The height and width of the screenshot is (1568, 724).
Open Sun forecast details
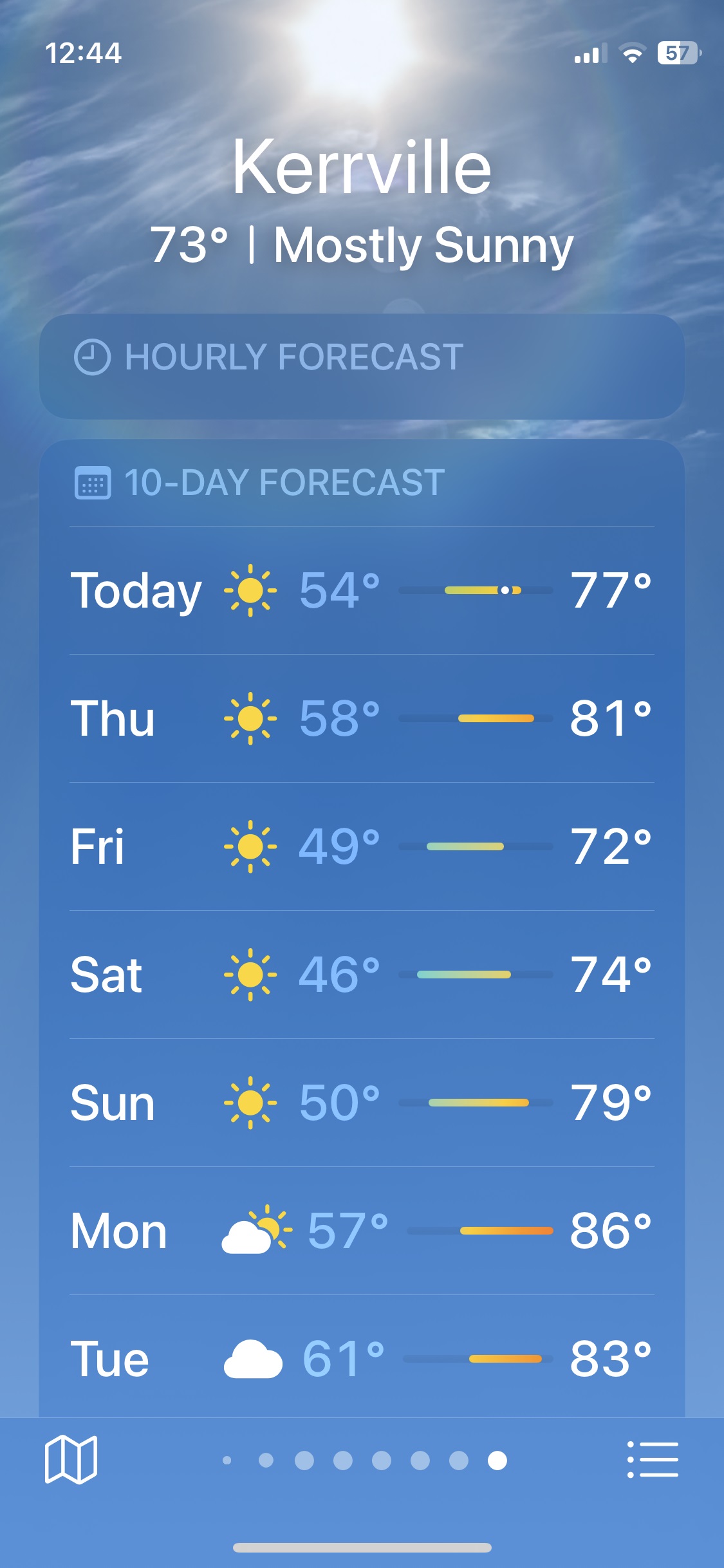[x=362, y=1103]
